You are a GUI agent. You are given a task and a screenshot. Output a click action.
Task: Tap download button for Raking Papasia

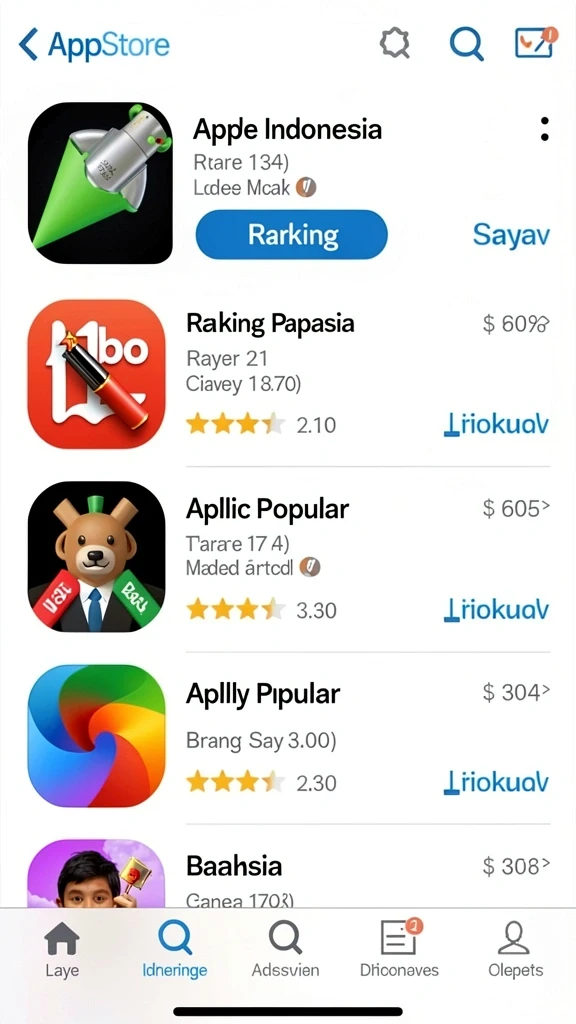click(496, 425)
